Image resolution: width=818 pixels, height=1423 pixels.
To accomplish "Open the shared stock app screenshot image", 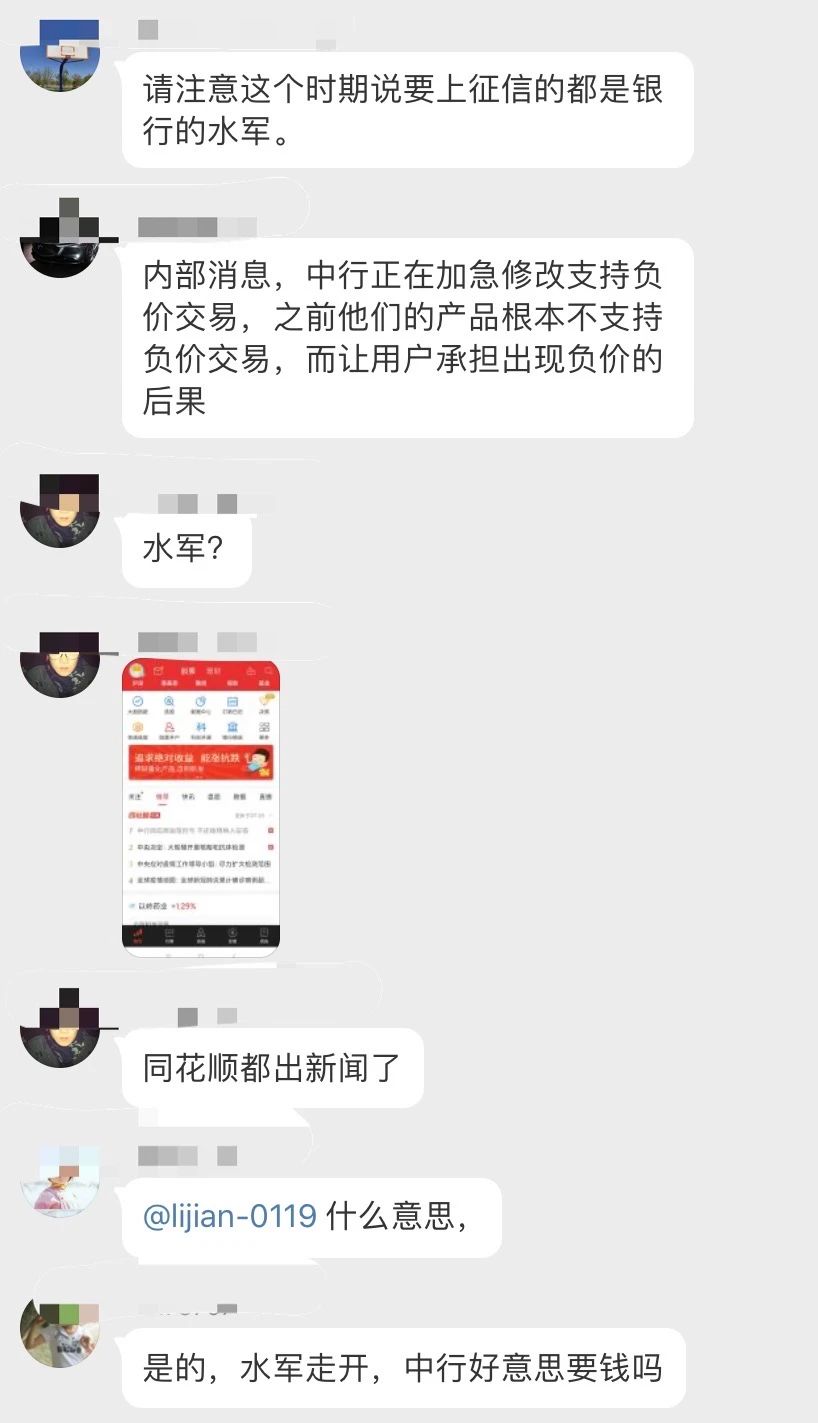I will [200, 806].
